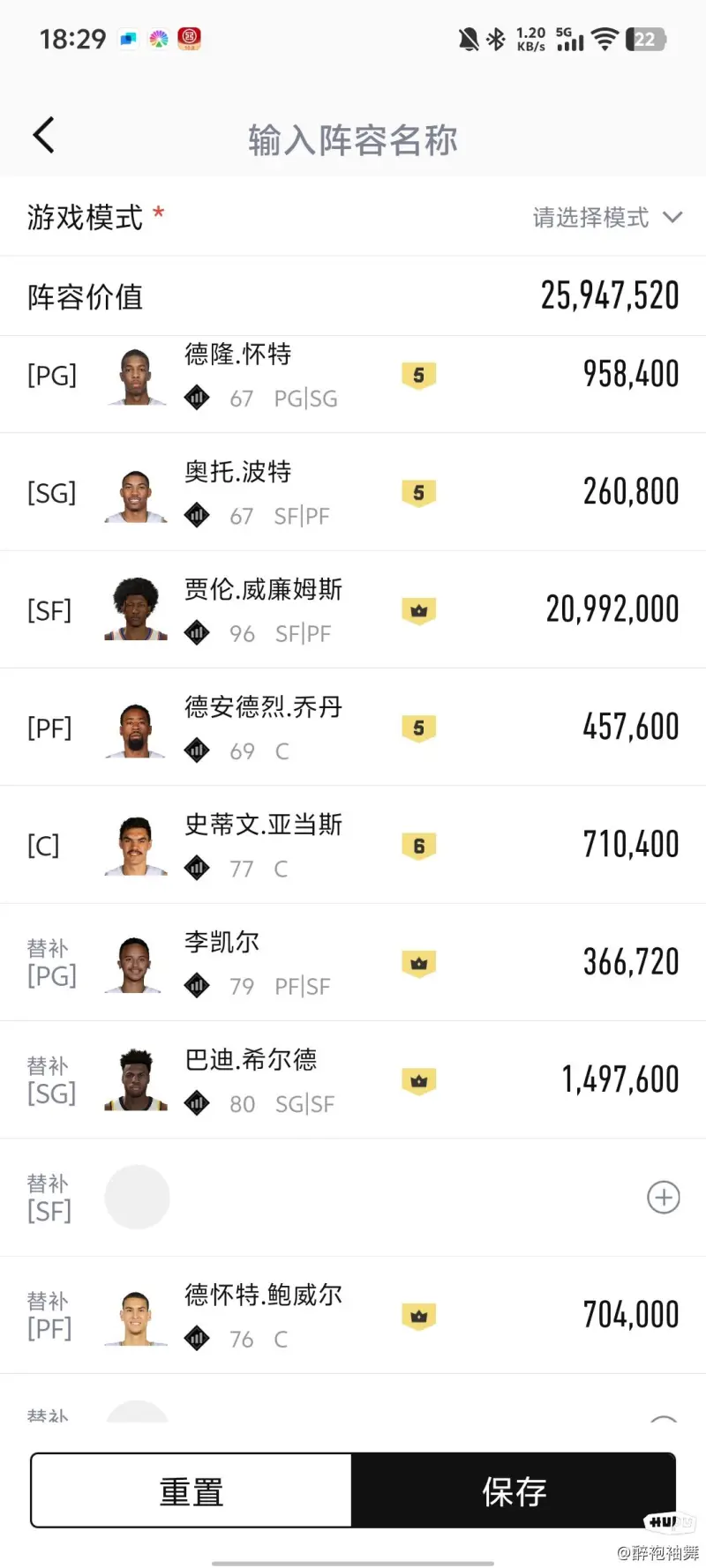This screenshot has width=706, height=1568.
Task: Select the SG slot with 奥托.波特
Action: (x=353, y=492)
